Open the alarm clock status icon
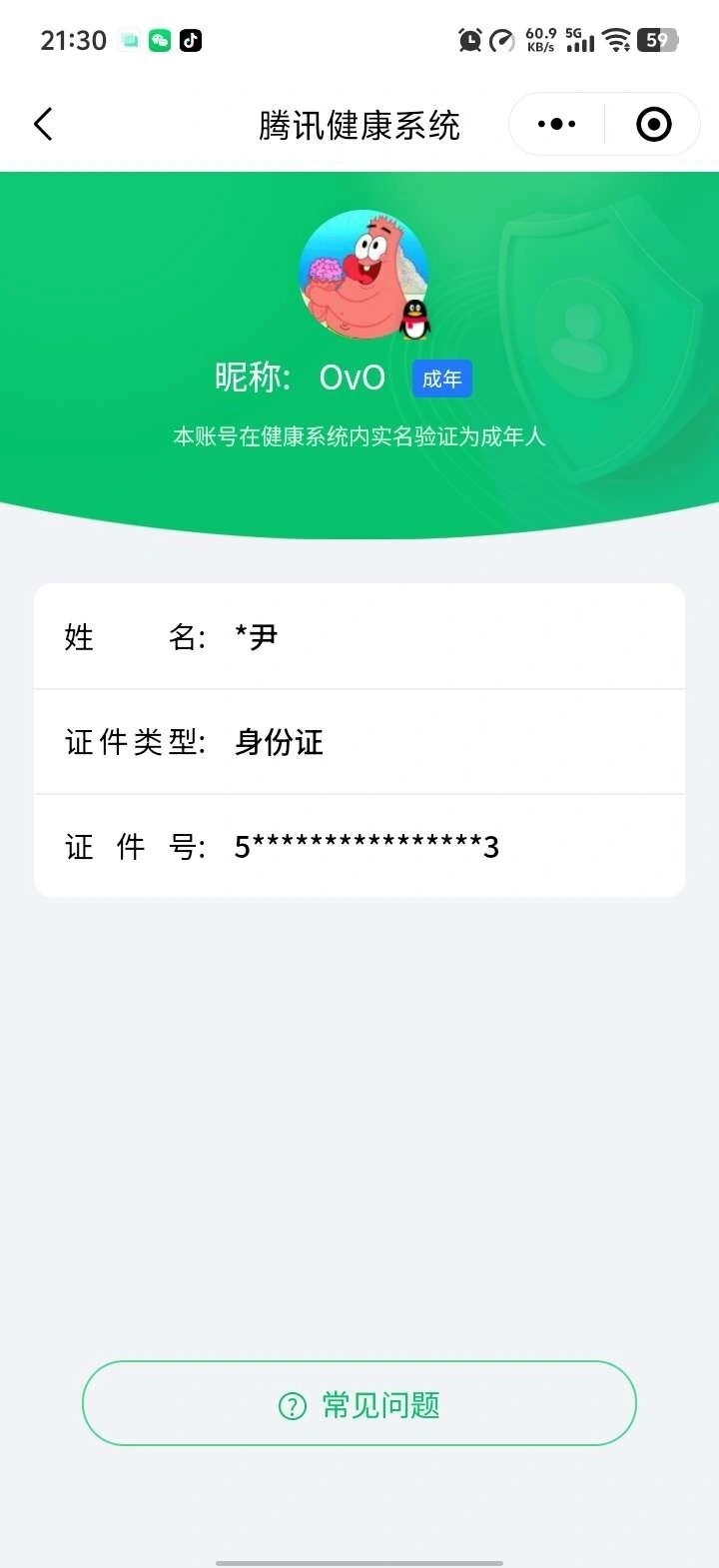 [x=469, y=40]
